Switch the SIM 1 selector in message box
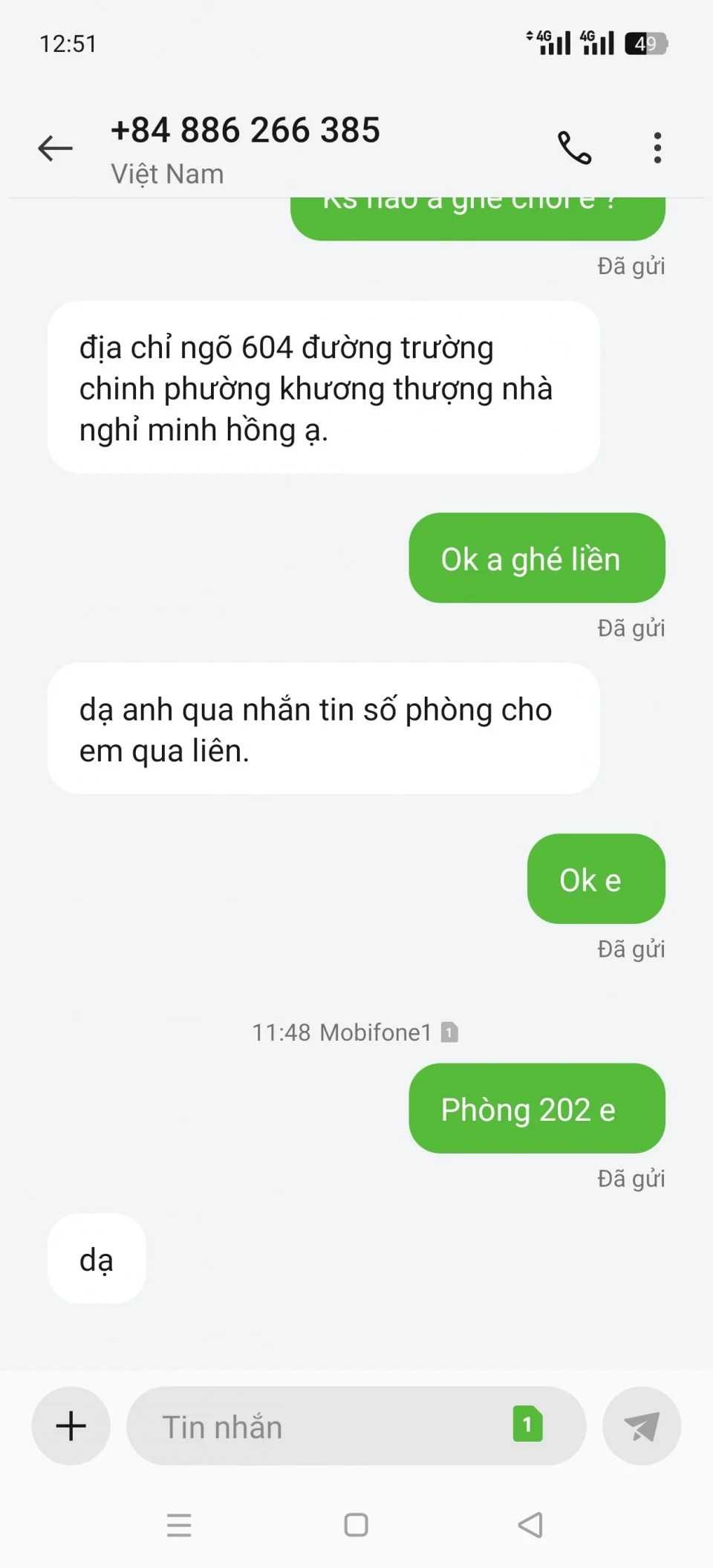The height and width of the screenshot is (1568, 713). [527, 1424]
